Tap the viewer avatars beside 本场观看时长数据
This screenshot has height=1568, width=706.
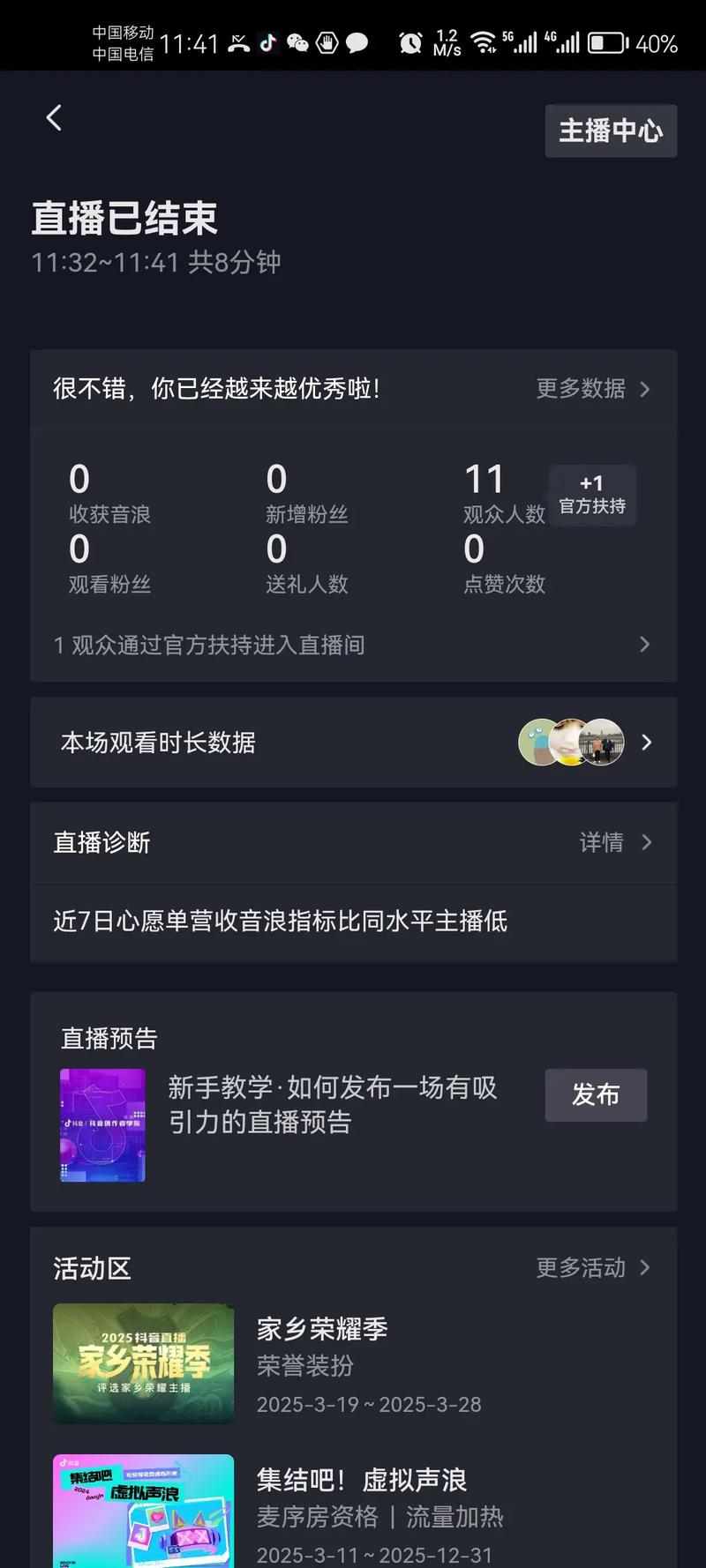tap(571, 742)
